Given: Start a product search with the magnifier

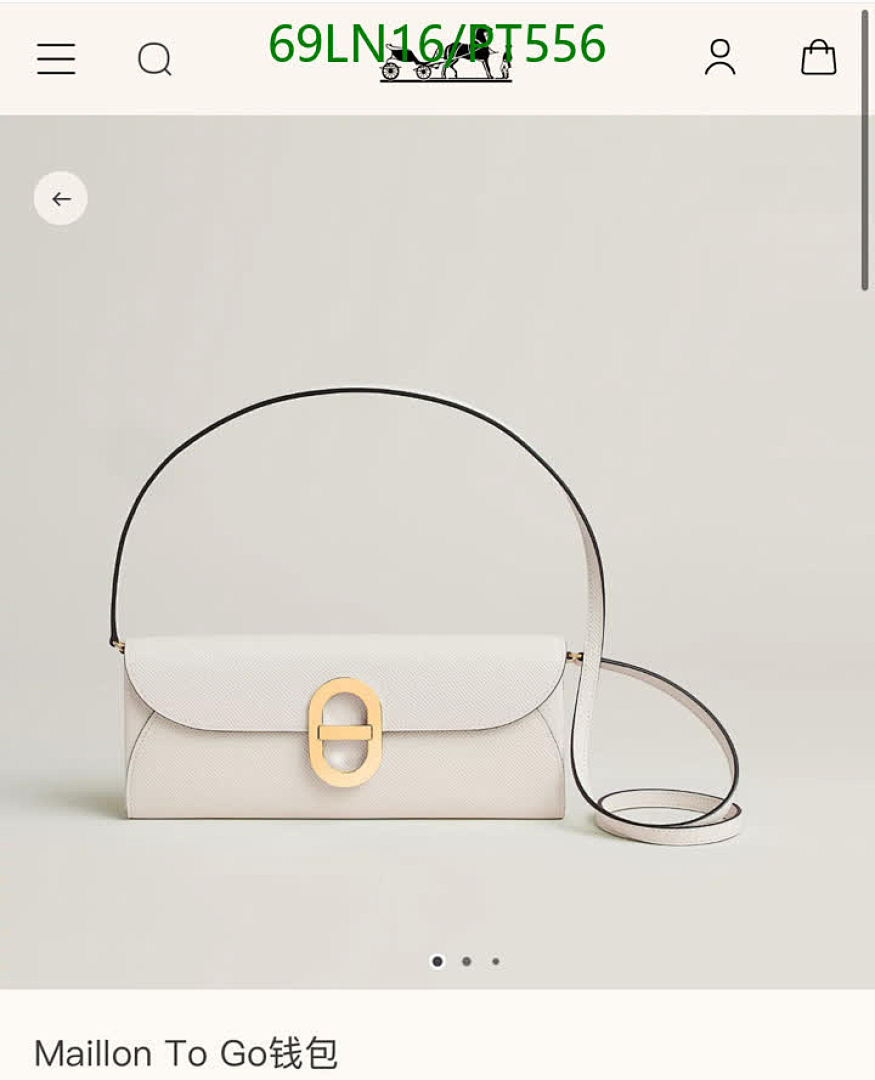Looking at the screenshot, I should point(155,60).
